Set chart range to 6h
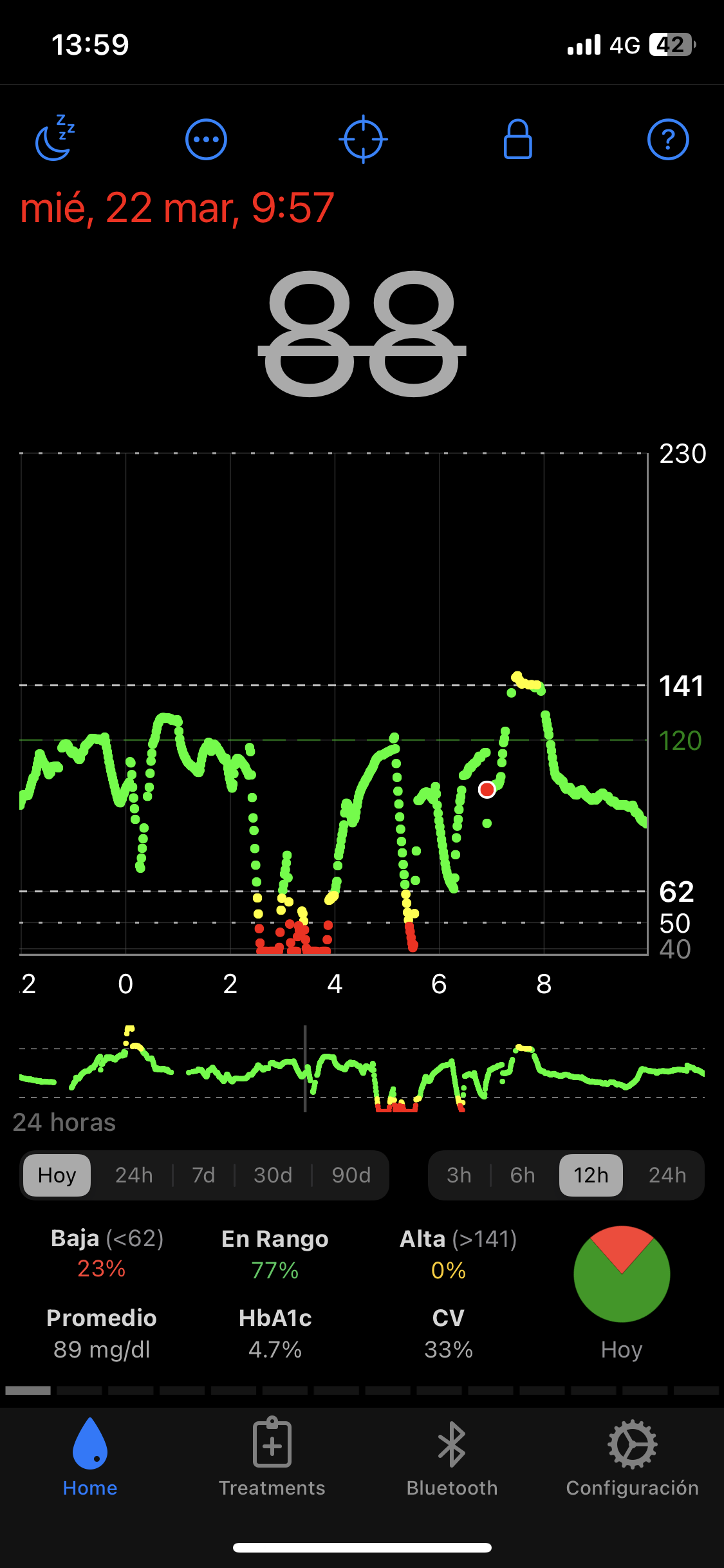The image size is (724, 1568). click(x=523, y=1175)
